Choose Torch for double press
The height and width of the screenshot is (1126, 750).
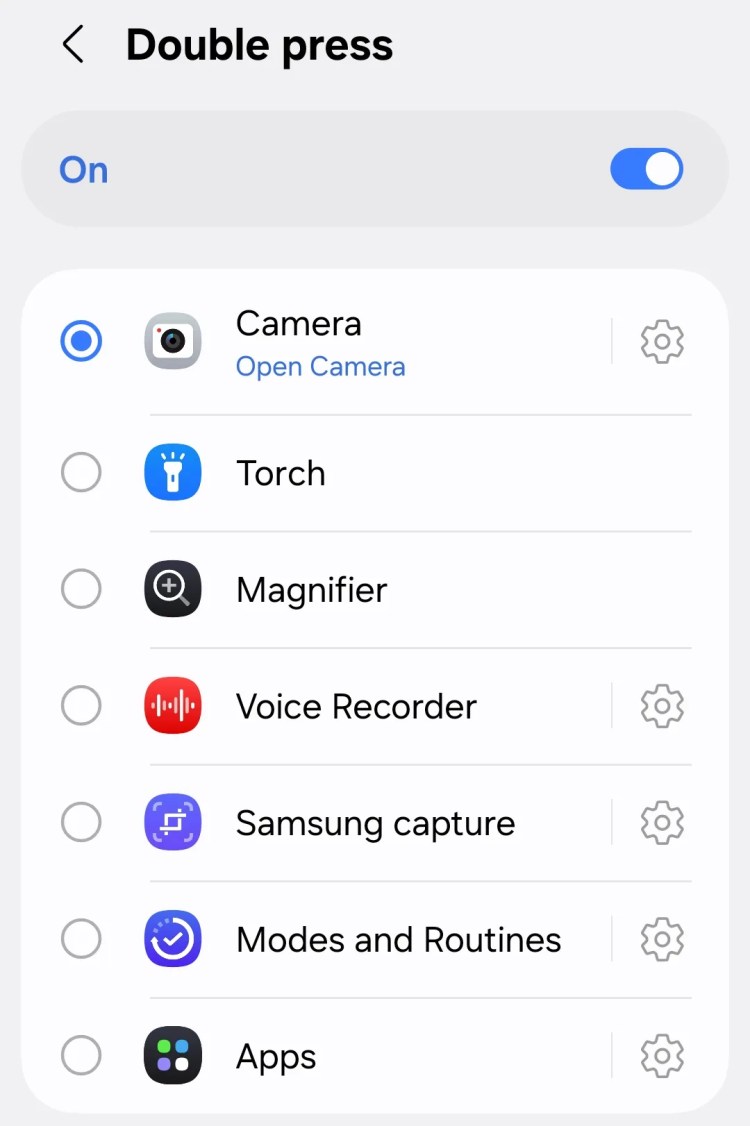tap(81, 473)
